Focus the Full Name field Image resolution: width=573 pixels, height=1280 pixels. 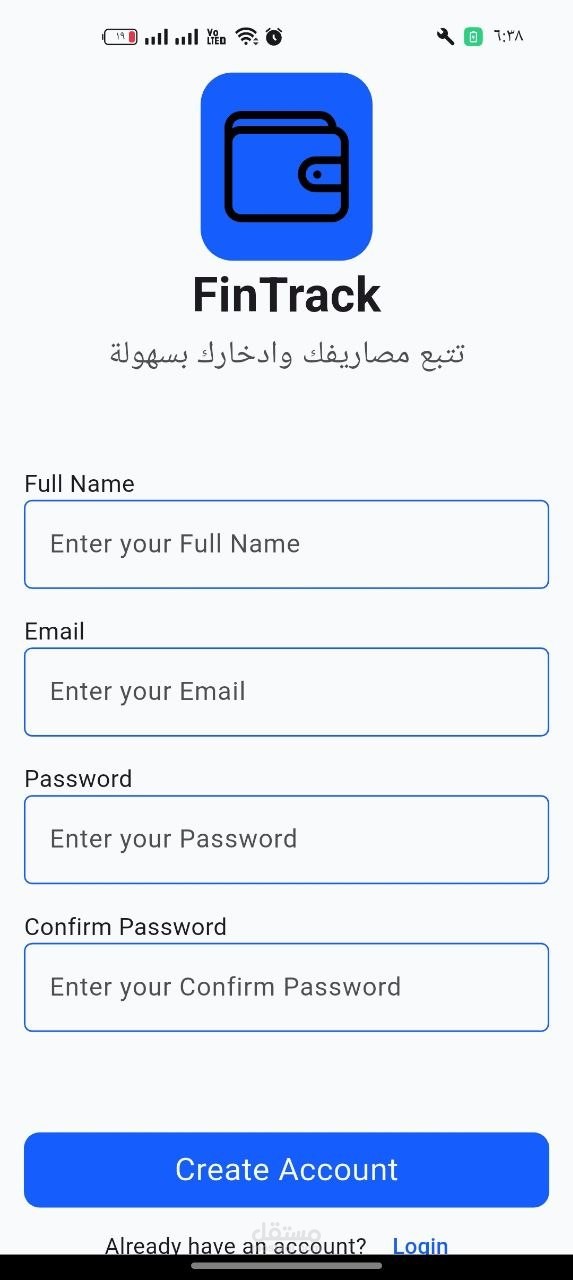click(286, 544)
